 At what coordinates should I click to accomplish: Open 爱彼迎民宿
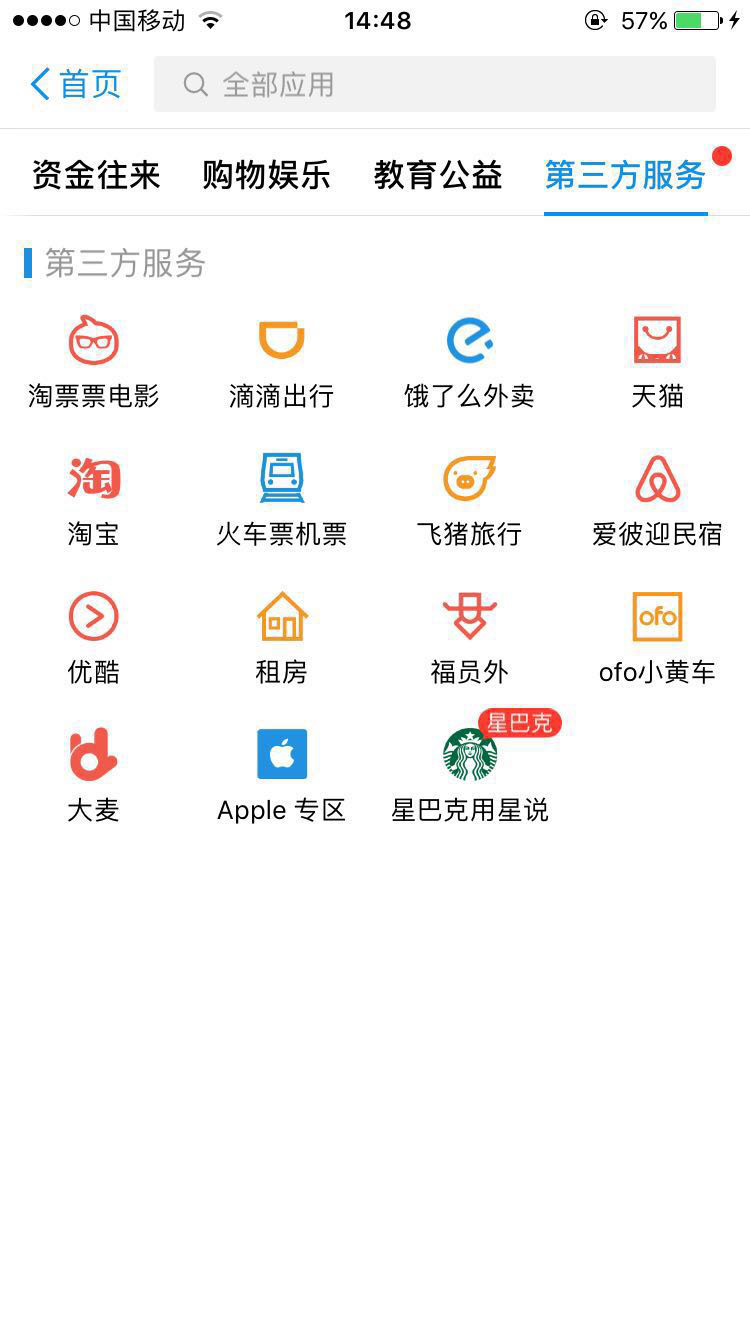657,498
